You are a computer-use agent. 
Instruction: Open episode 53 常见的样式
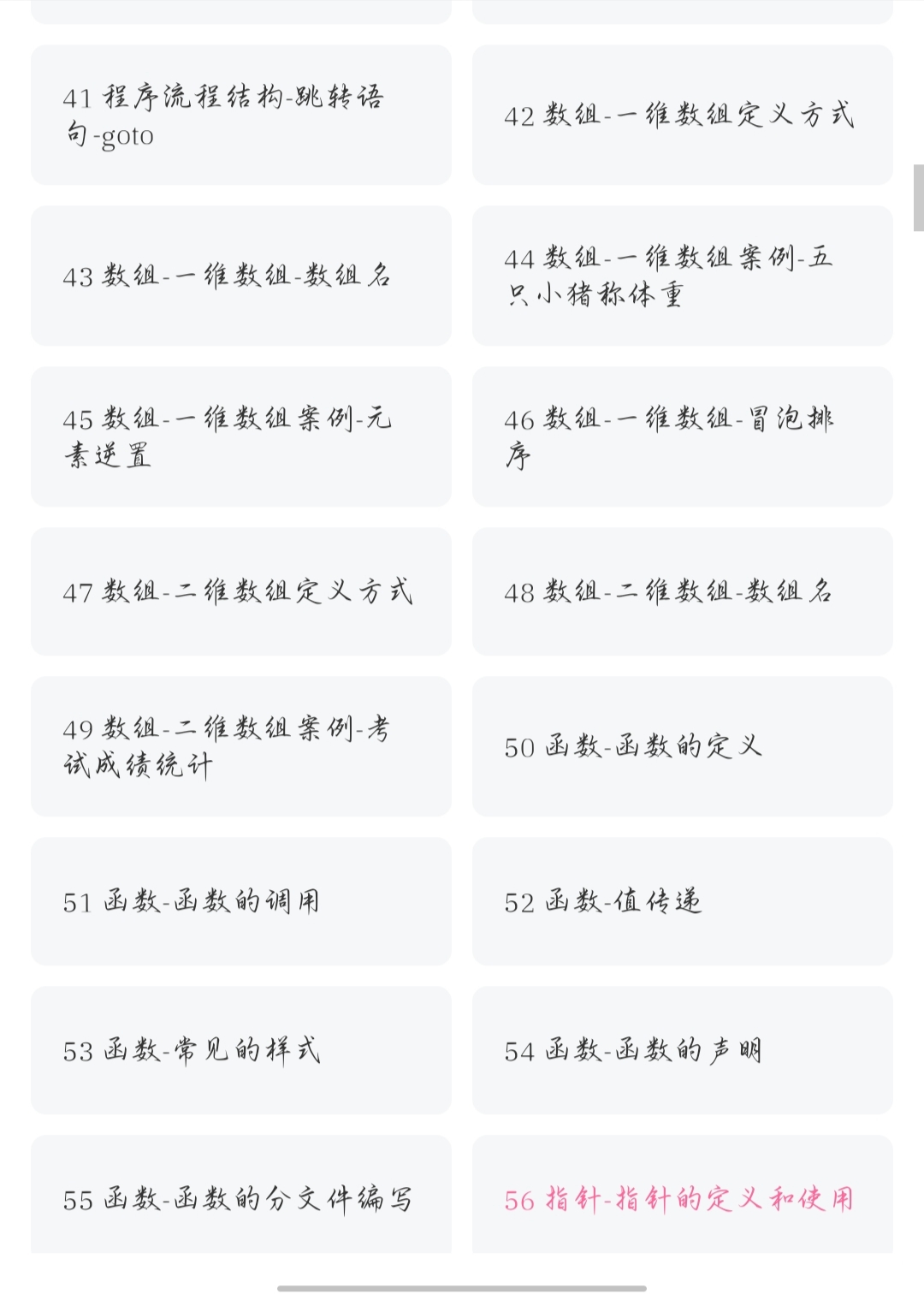point(240,1049)
